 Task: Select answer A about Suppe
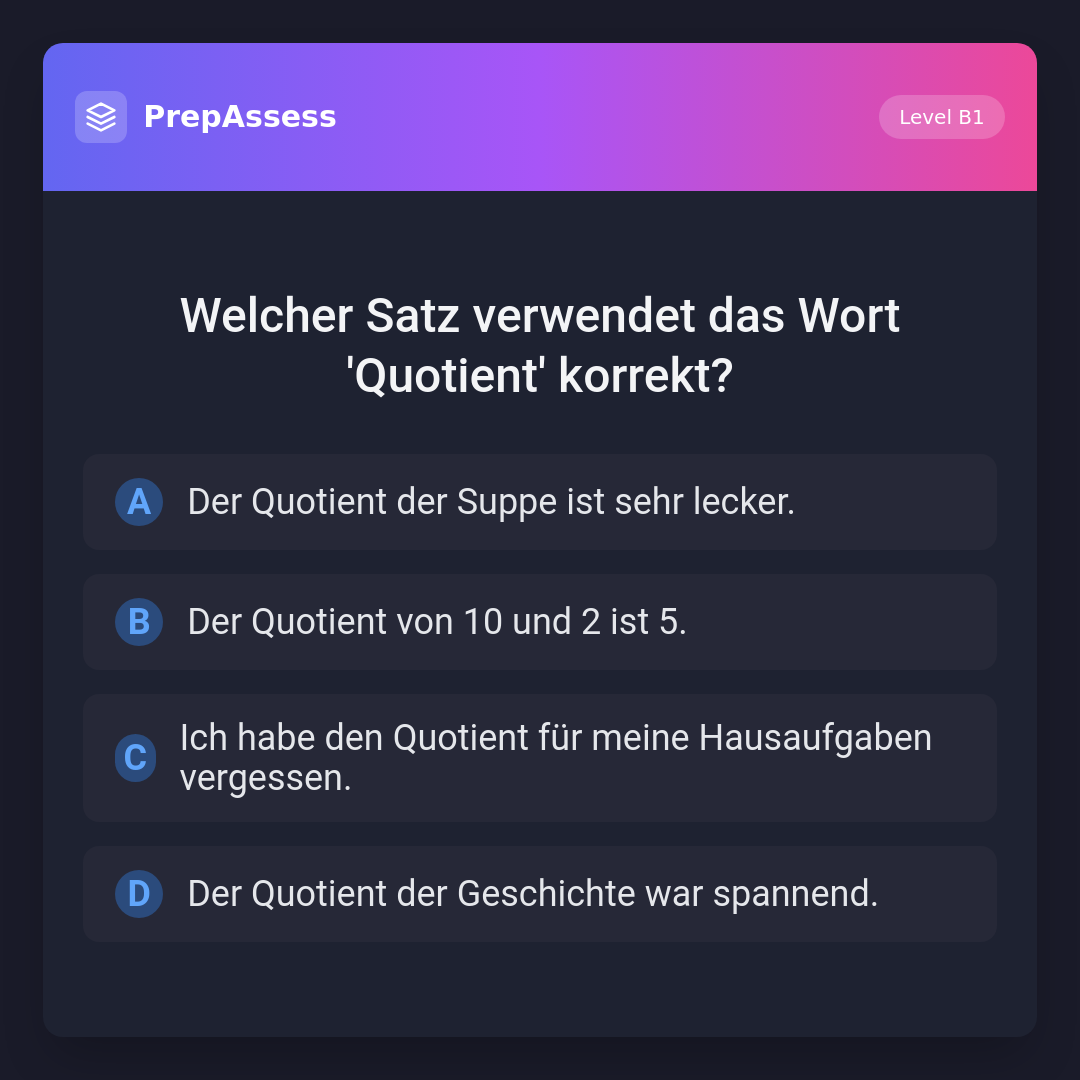pos(540,502)
